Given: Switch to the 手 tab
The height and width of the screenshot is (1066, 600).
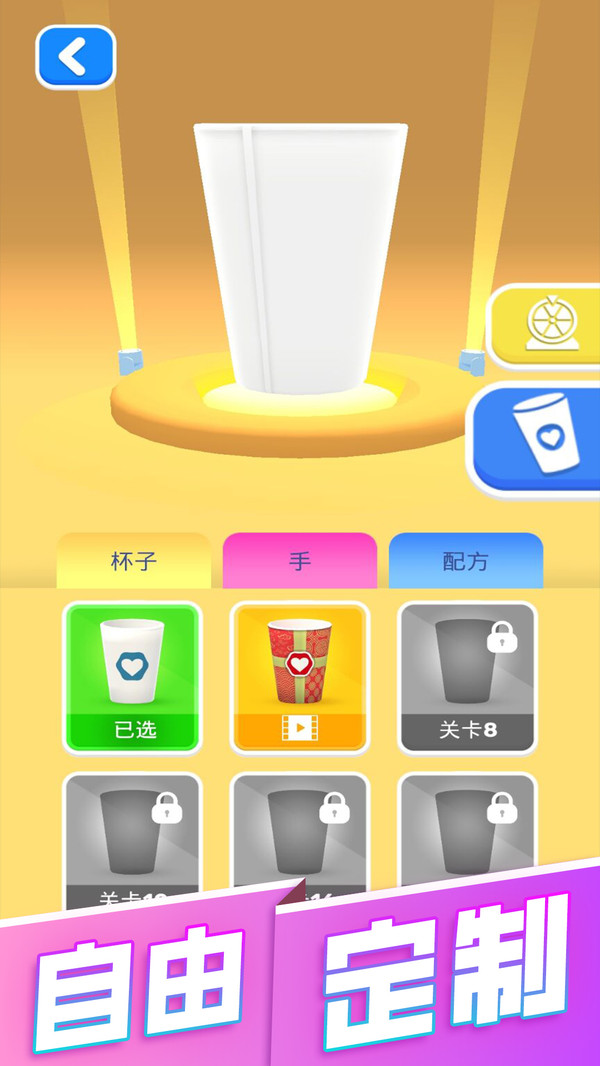Looking at the screenshot, I should [300, 560].
